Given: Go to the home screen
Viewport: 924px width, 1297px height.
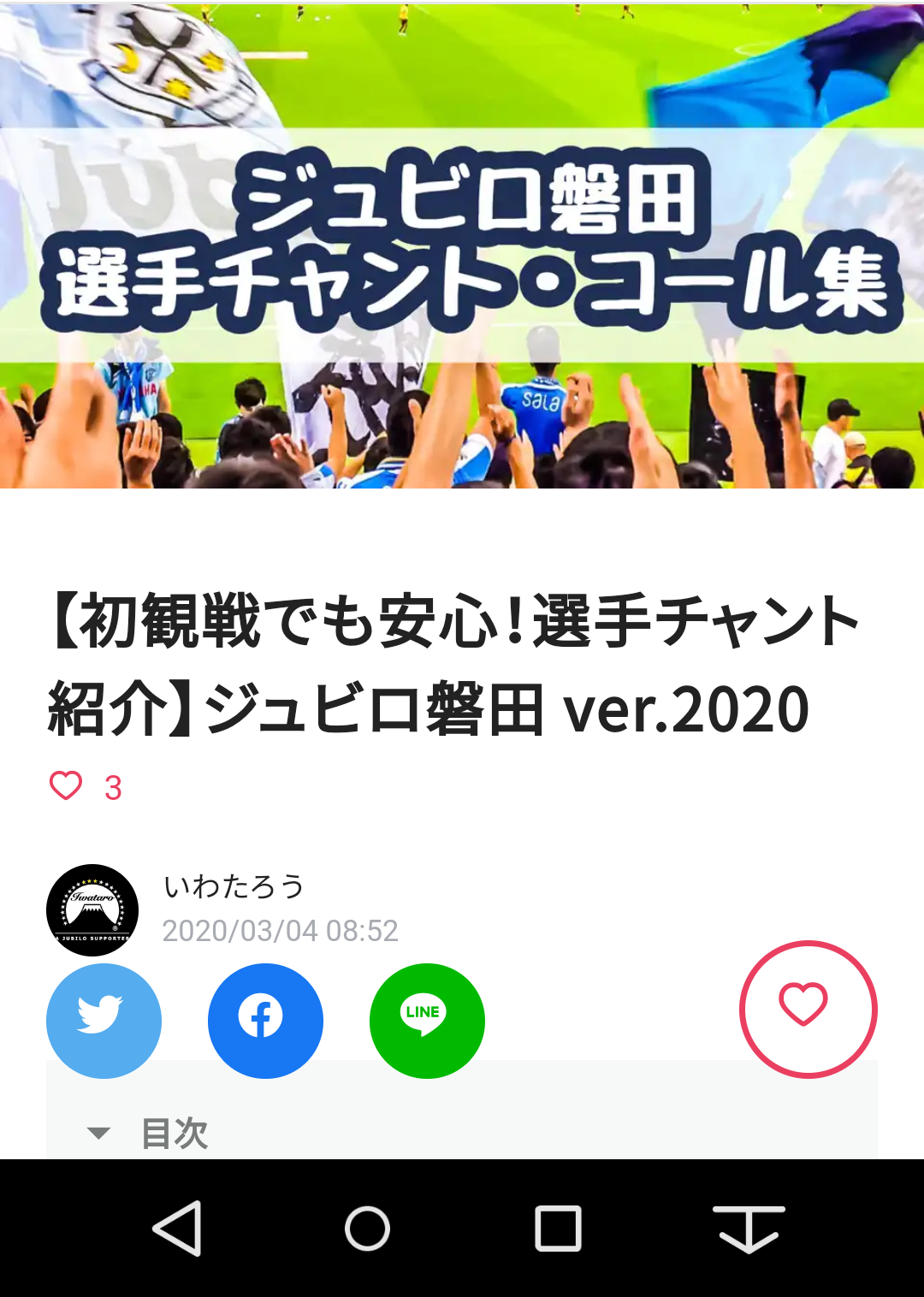Looking at the screenshot, I should tap(368, 1229).
